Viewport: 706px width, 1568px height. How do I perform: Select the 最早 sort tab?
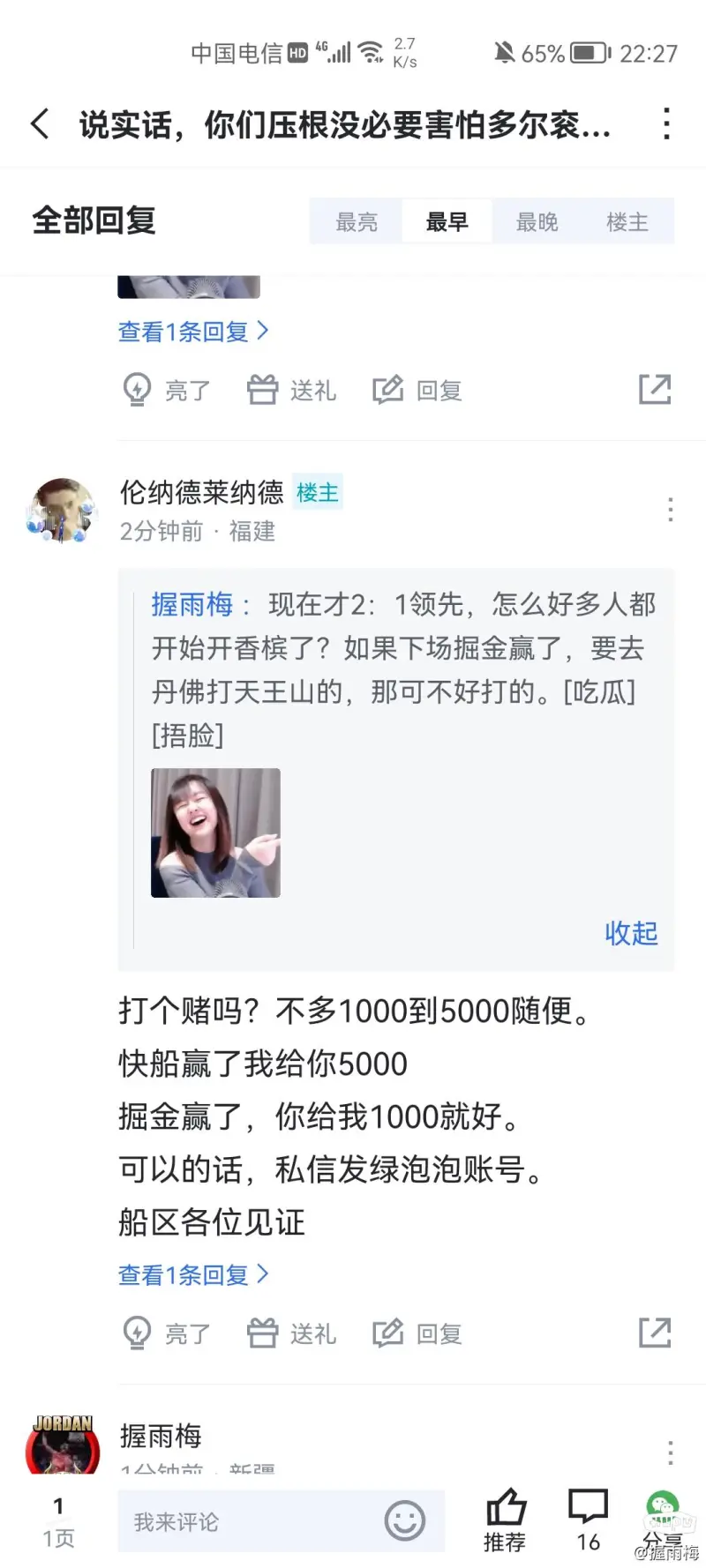coord(447,222)
